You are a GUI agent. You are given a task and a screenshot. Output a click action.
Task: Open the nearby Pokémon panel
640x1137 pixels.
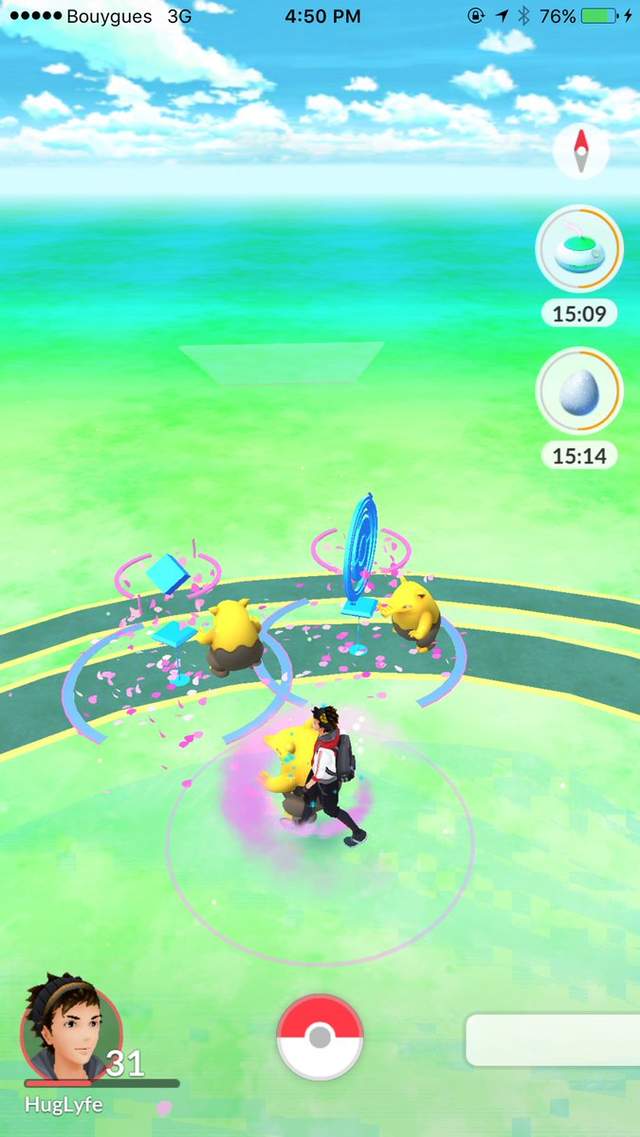553,1039
